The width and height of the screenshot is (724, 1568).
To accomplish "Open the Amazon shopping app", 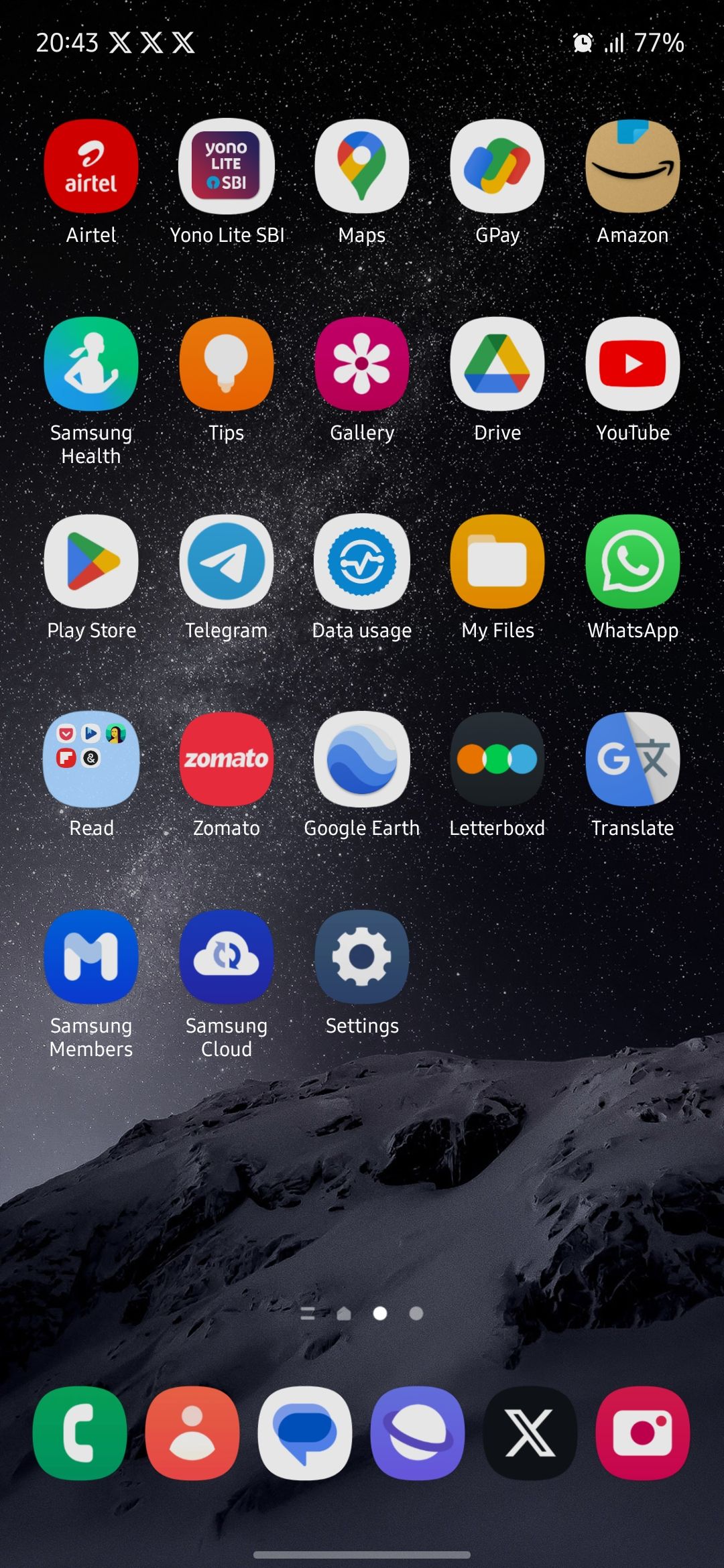I will click(x=632, y=166).
